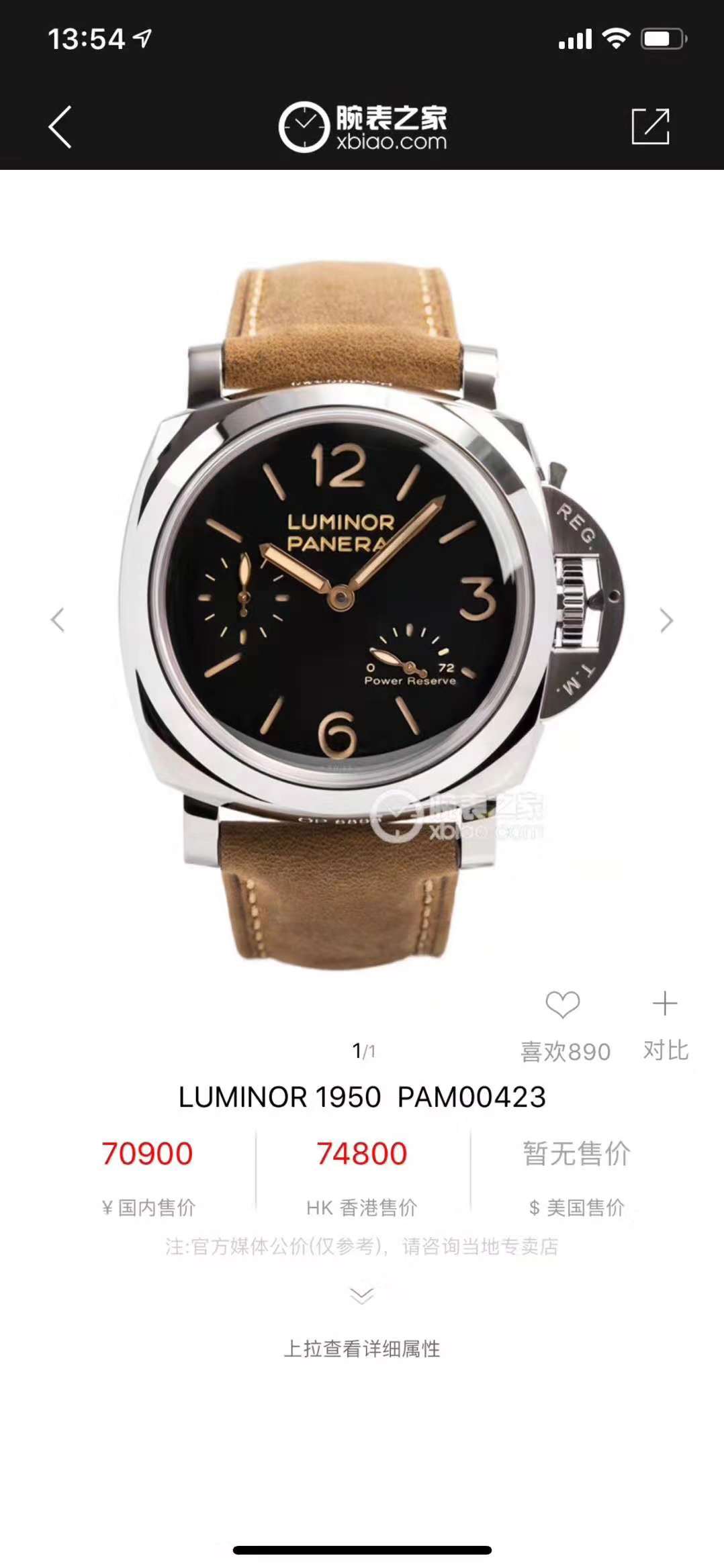Show the previous watch image
724x1568 pixels.
pyautogui.click(x=58, y=620)
